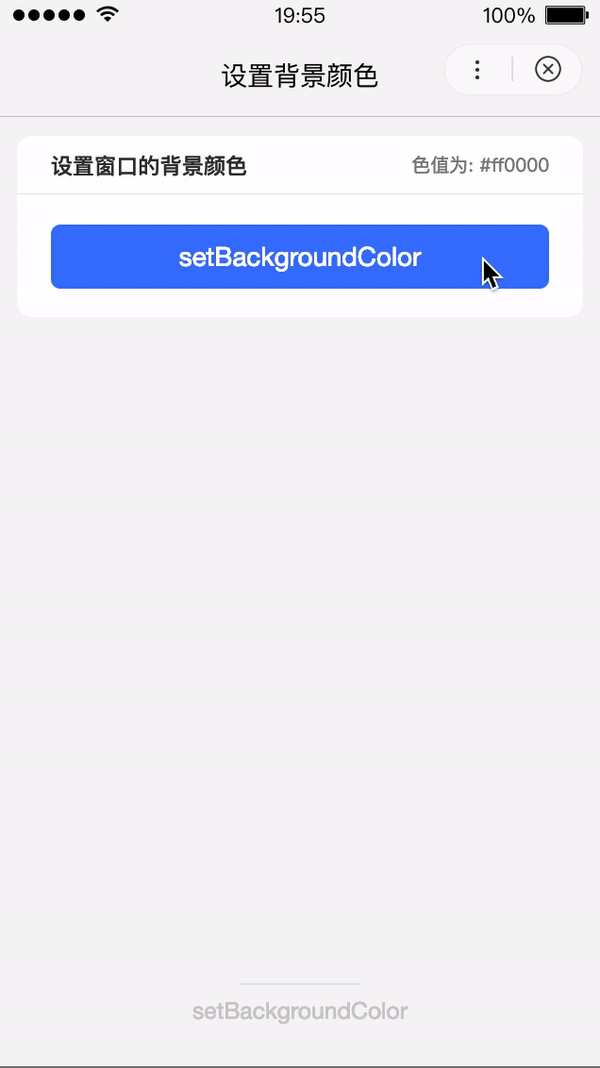Screen dimensions: 600x1068
Task: Open the three-dot more menu
Action: pos(477,69)
